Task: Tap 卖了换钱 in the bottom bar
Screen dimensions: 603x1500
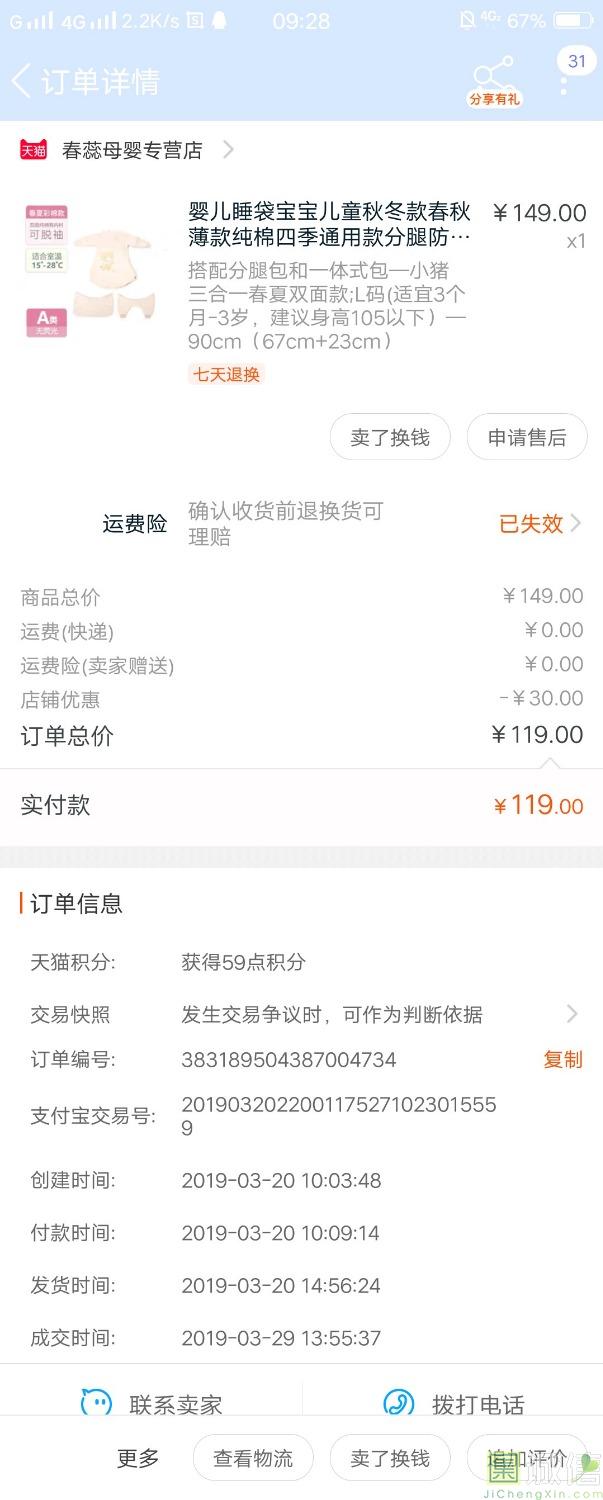Action: click(x=390, y=1459)
